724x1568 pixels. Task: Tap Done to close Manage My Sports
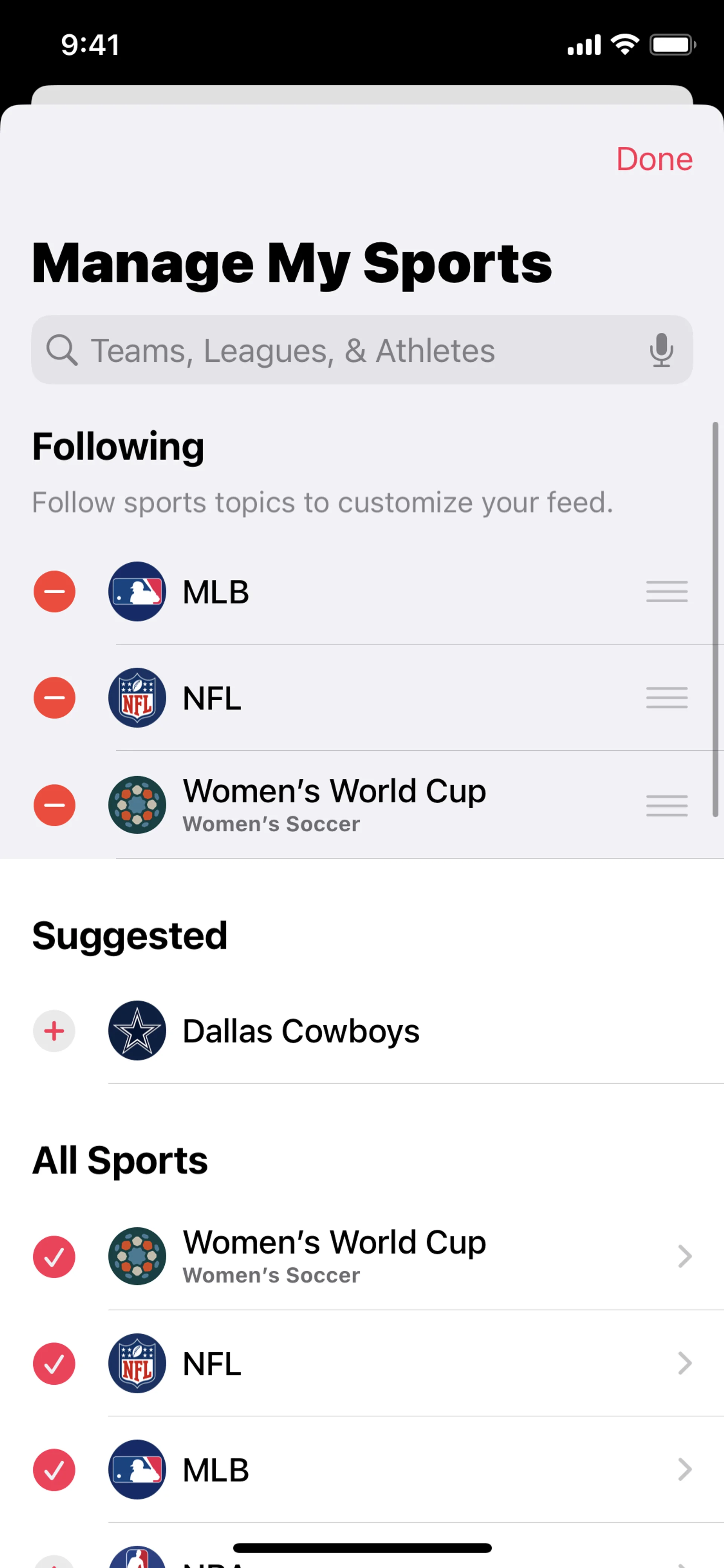pyautogui.click(x=653, y=159)
